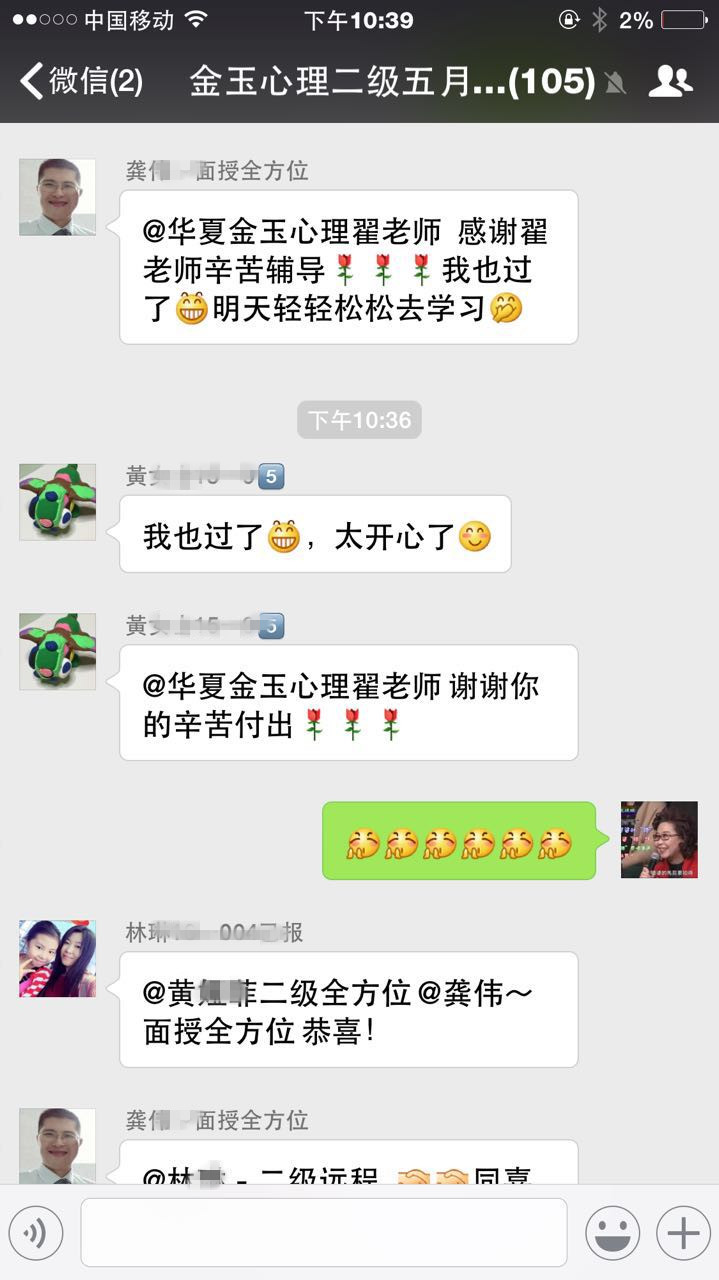Switch to voice message input
This screenshot has height=1280, width=719.
[36, 1232]
